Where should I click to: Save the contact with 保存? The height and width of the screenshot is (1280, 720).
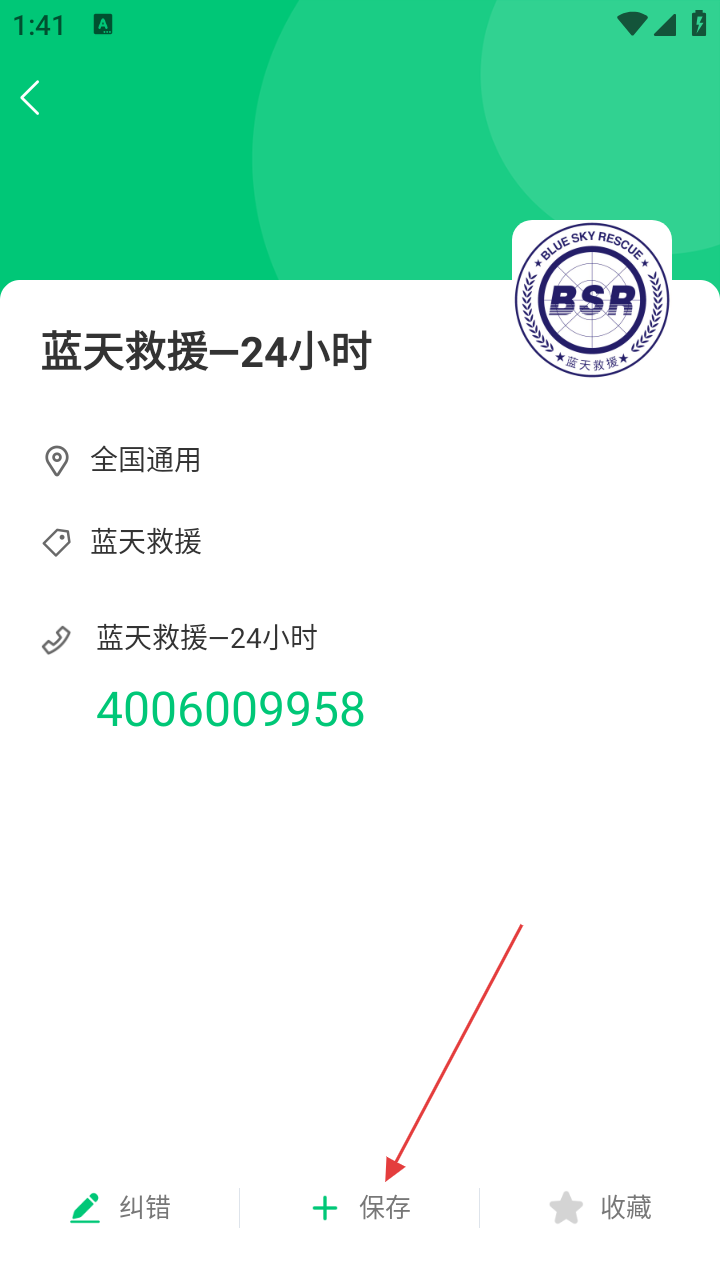pos(361,1208)
